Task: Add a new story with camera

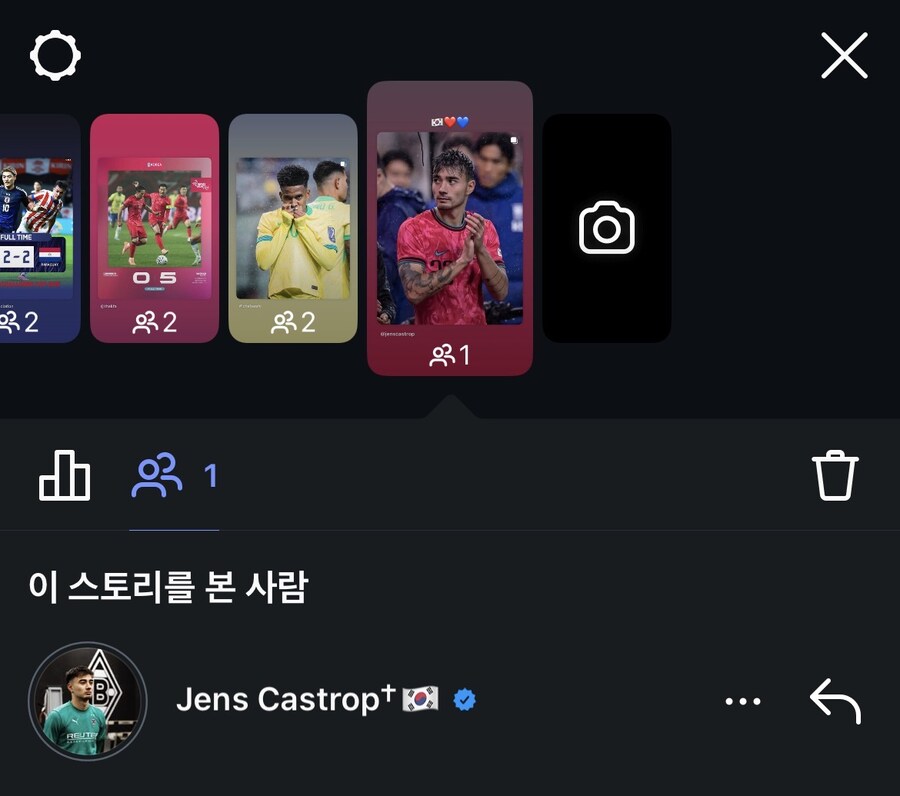Action: (x=607, y=228)
